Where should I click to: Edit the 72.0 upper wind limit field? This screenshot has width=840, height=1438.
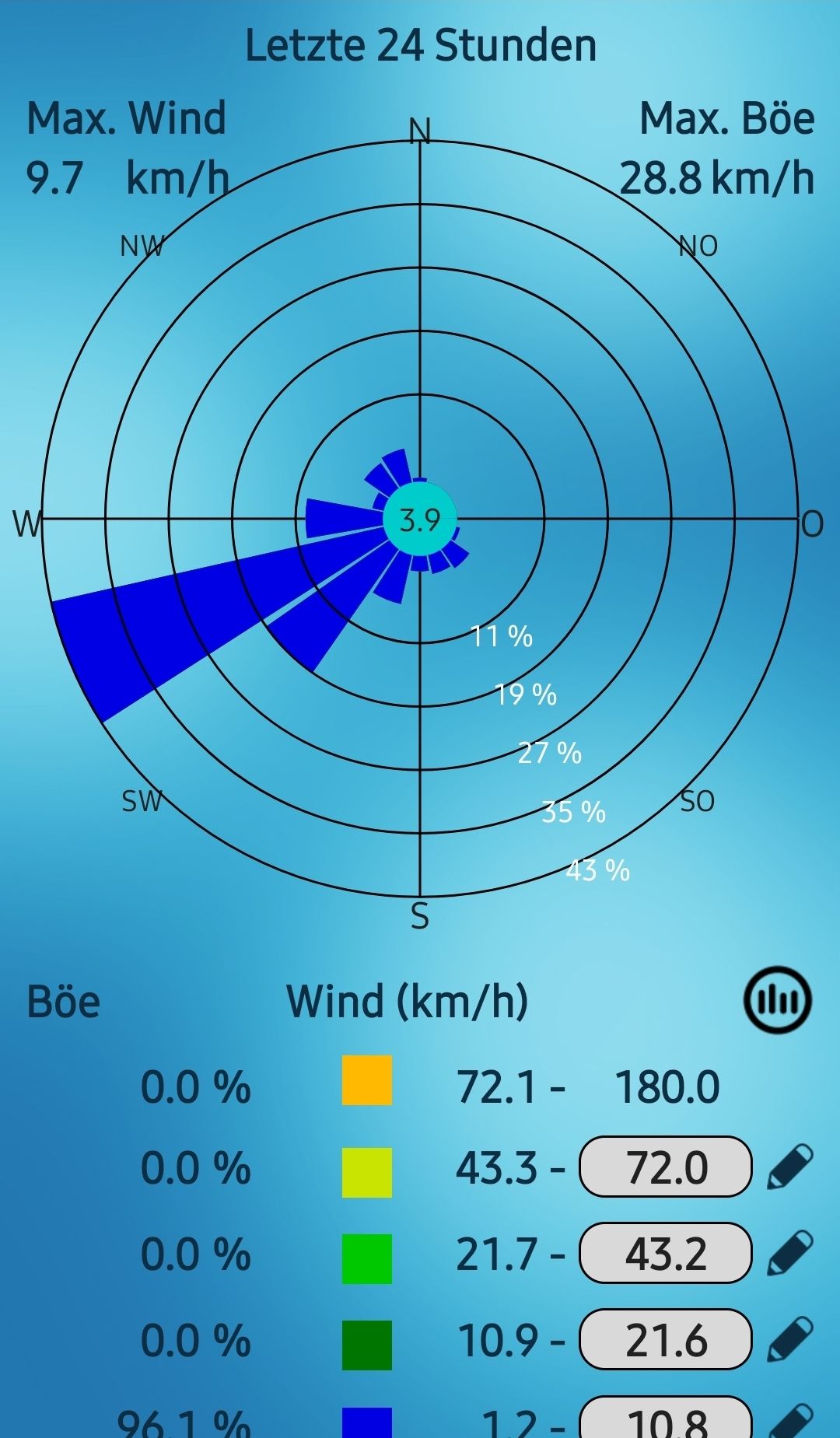[x=666, y=1167]
